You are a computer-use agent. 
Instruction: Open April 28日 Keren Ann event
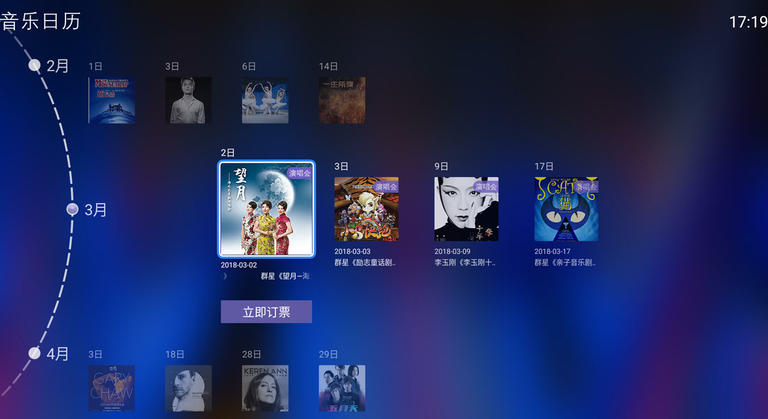point(265,388)
